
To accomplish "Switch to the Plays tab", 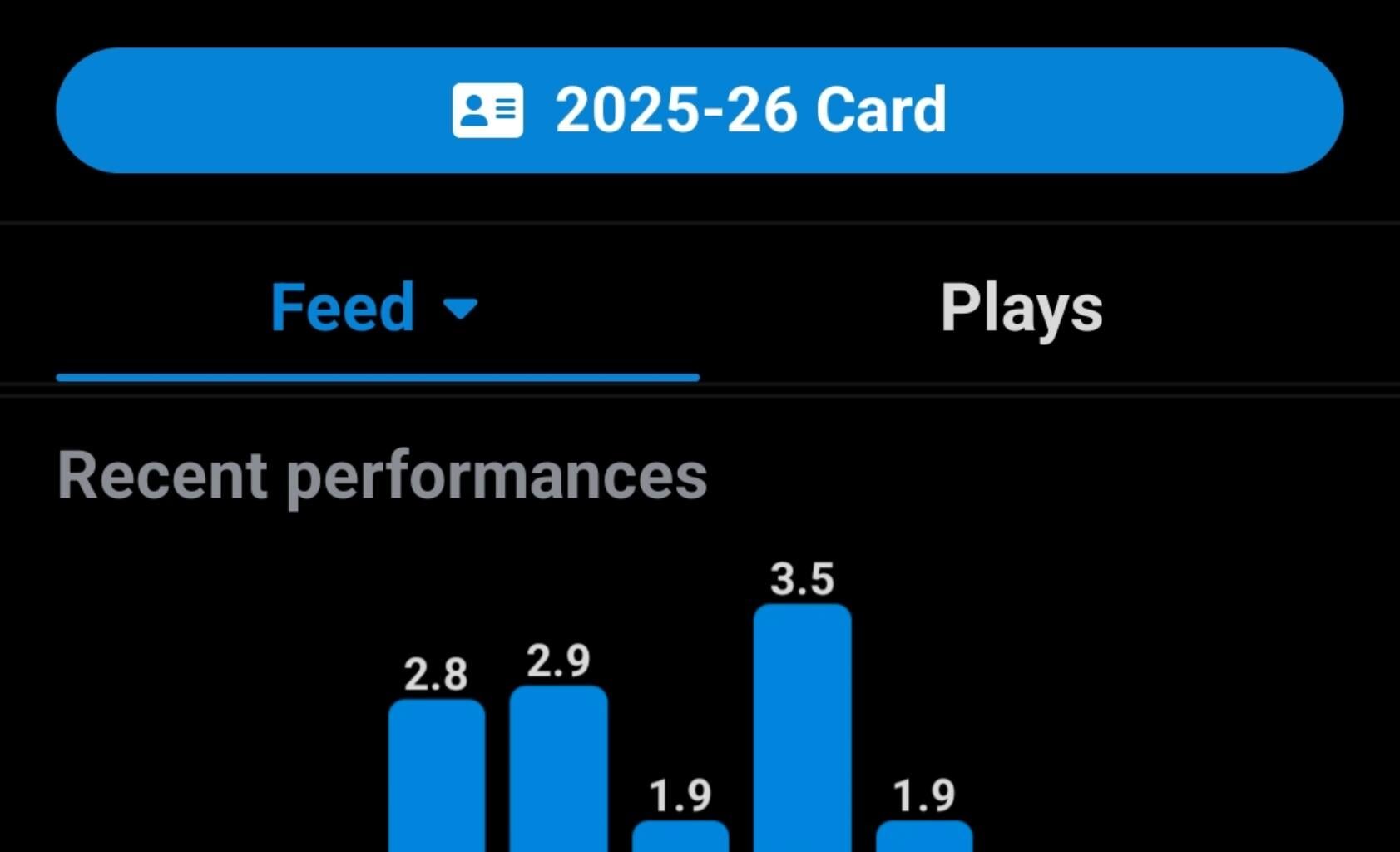I will click(x=1021, y=309).
